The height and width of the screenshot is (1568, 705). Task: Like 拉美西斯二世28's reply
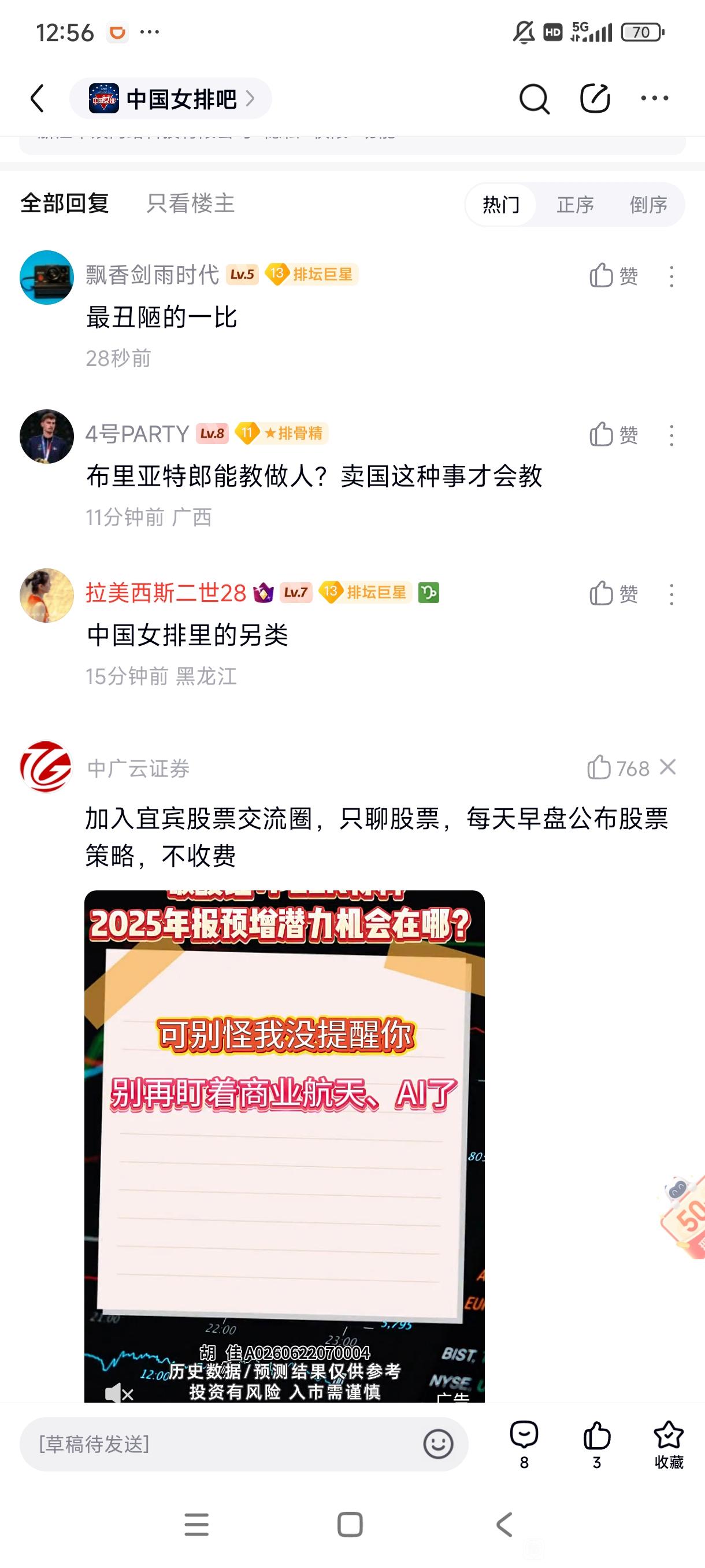coord(613,593)
